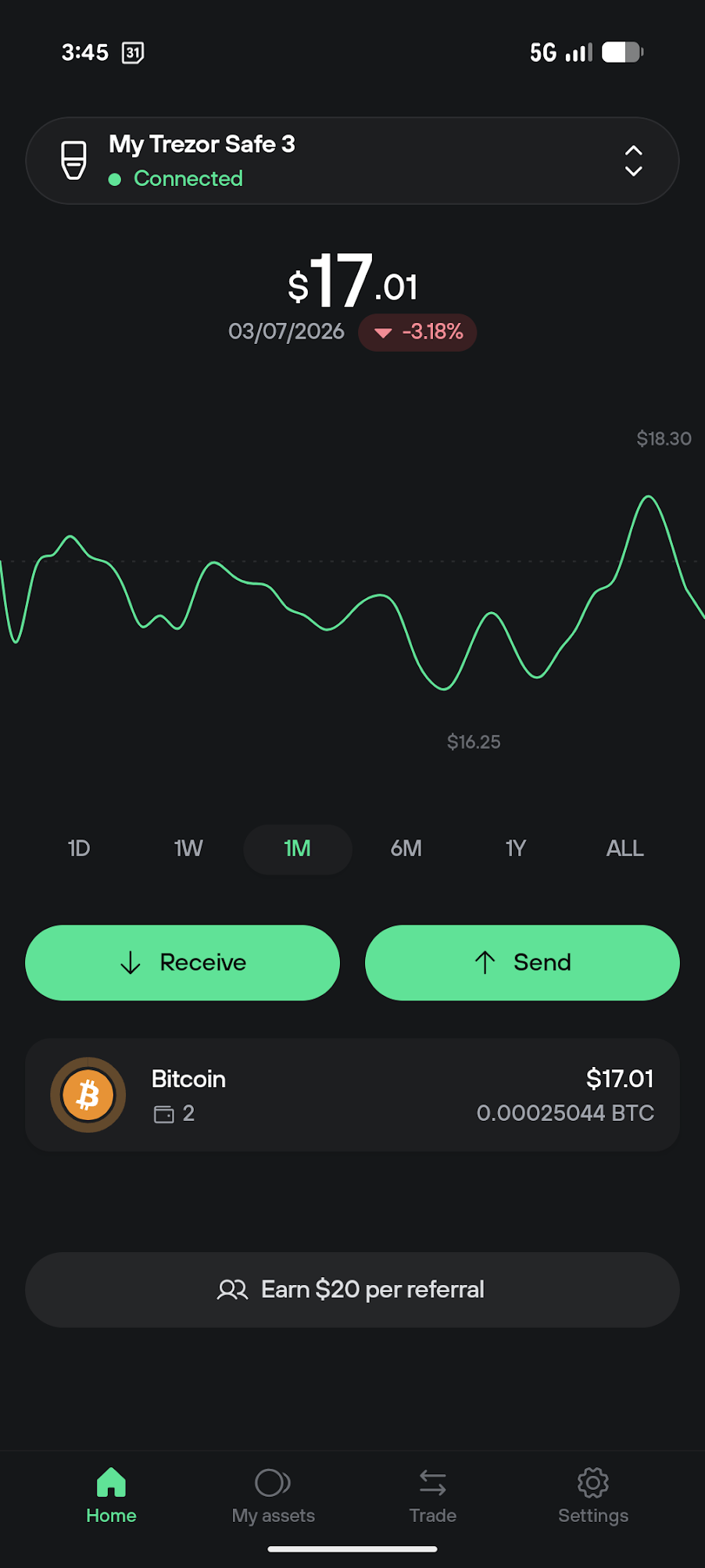Viewport: 705px width, 1568px height.
Task: Open the Trade tab
Action: click(x=432, y=1495)
